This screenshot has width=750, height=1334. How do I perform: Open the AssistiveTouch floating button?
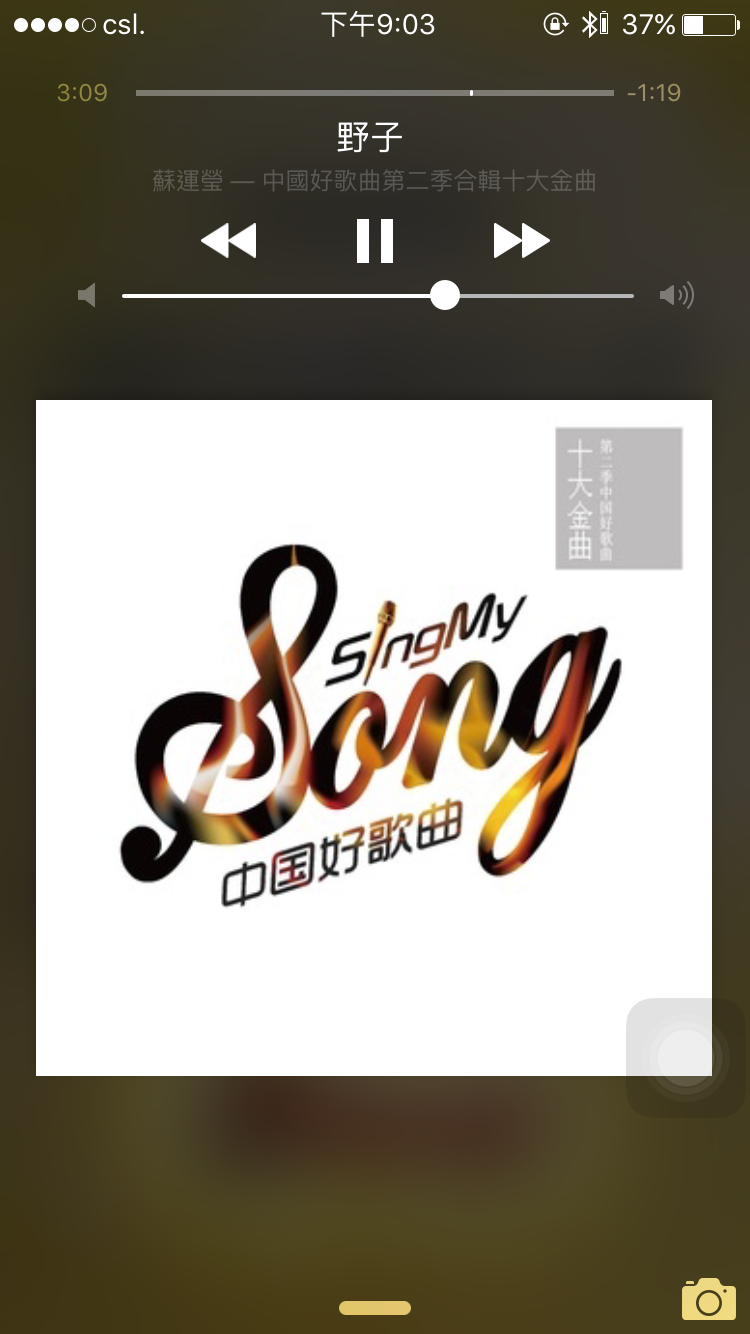point(685,1057)
